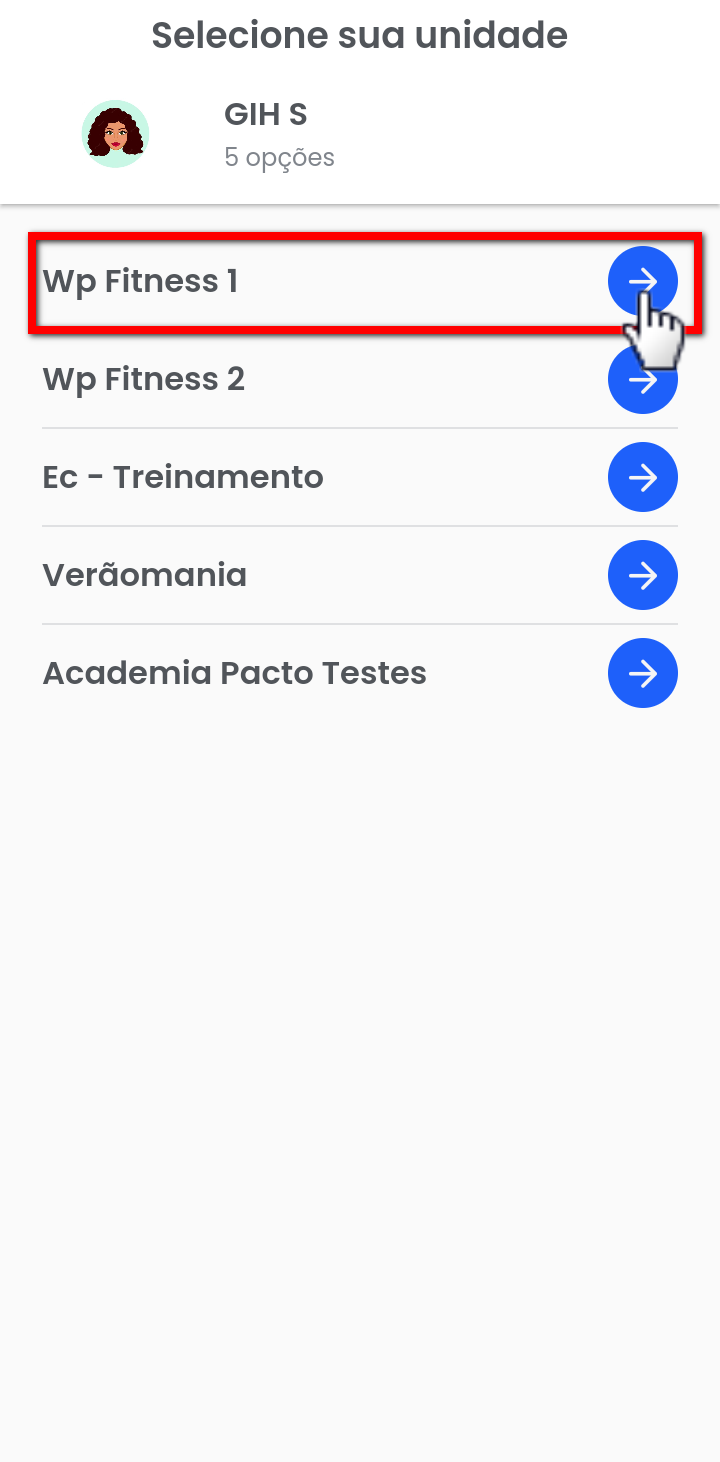
Task: Tap the arrow next to Verãomania
Action: click(642, 575)
